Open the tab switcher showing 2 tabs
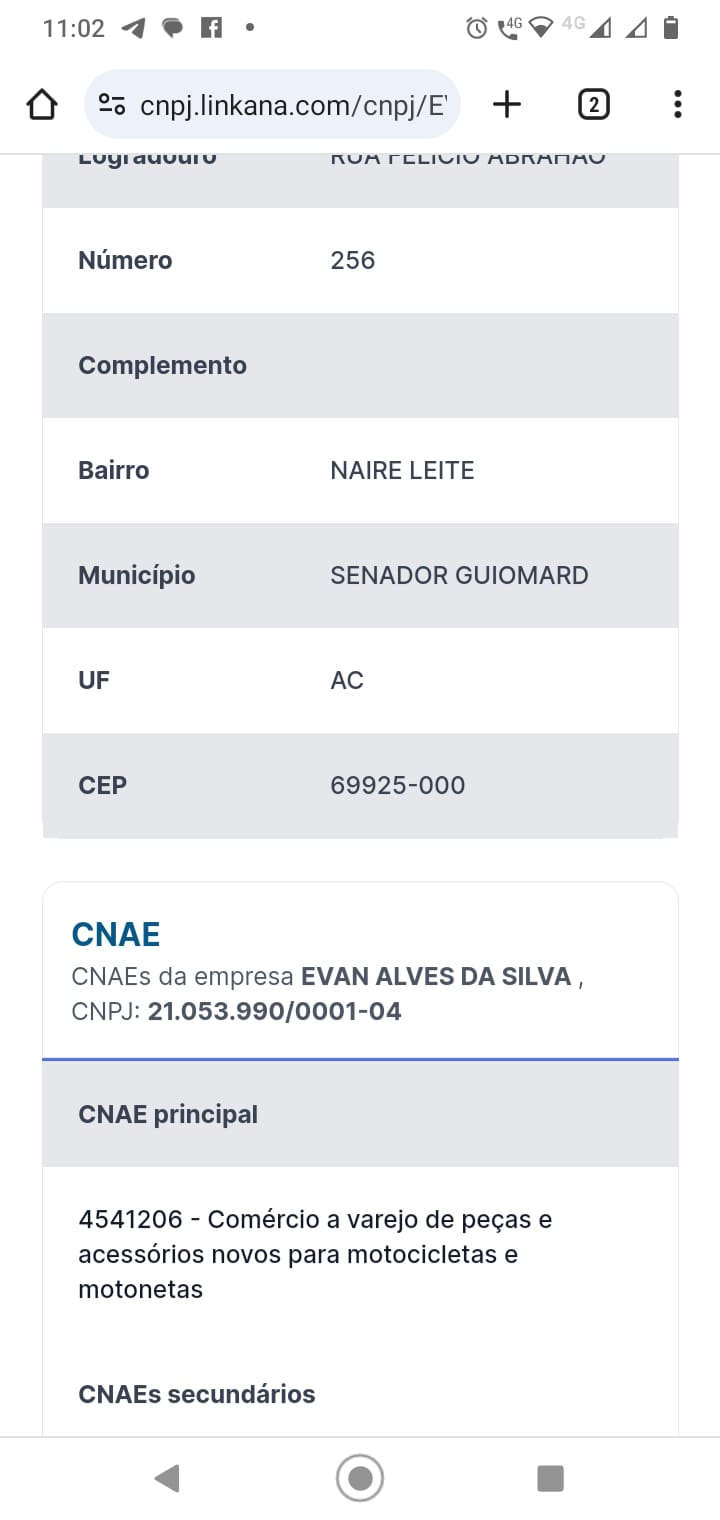Screen dimensions: 720x1520 pos(593,104)
